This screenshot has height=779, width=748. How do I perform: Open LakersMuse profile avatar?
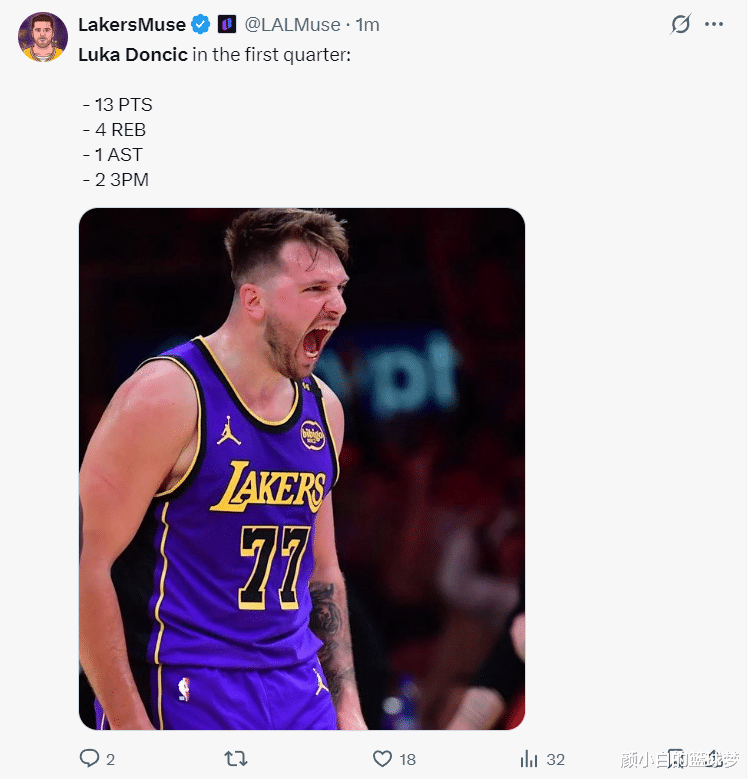point(42,38)
